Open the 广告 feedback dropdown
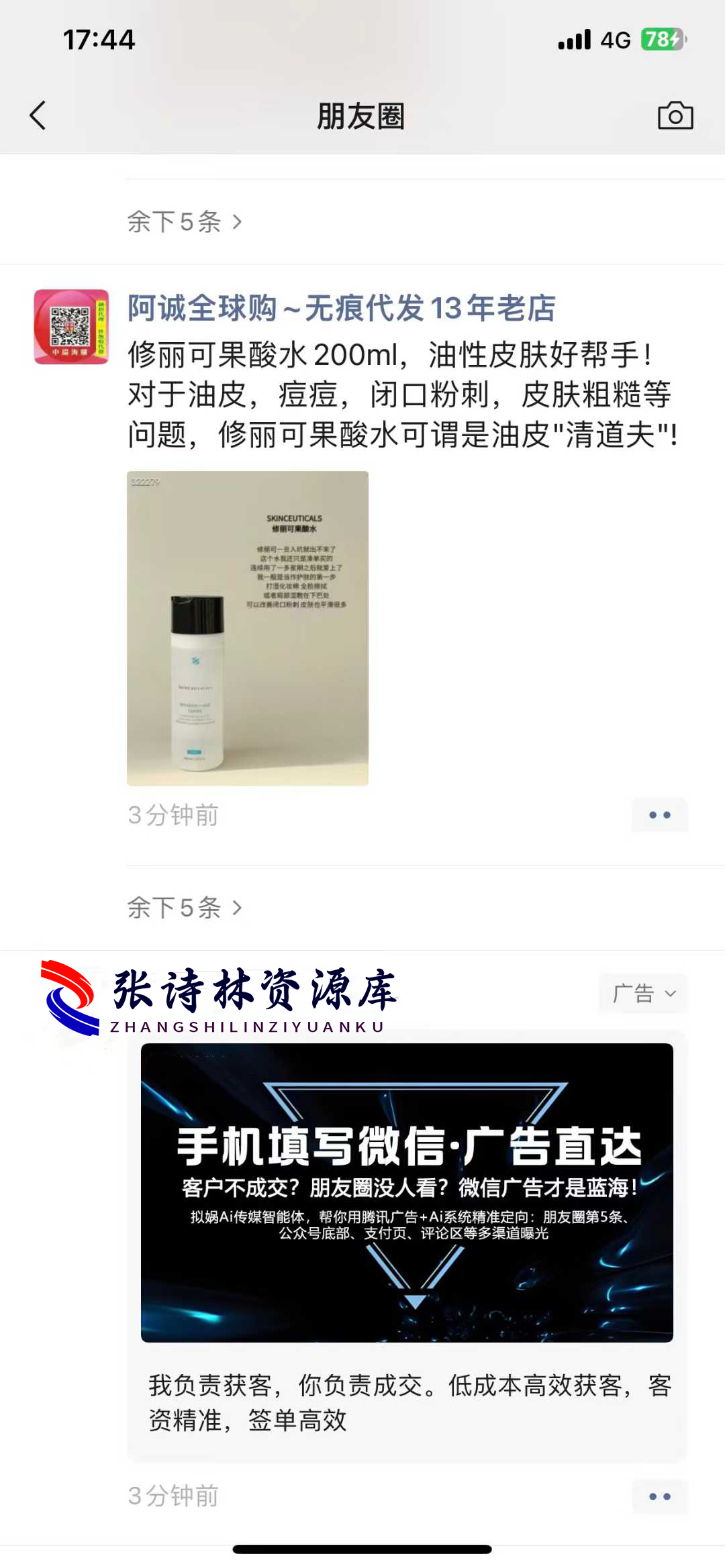 pos(642,994)
